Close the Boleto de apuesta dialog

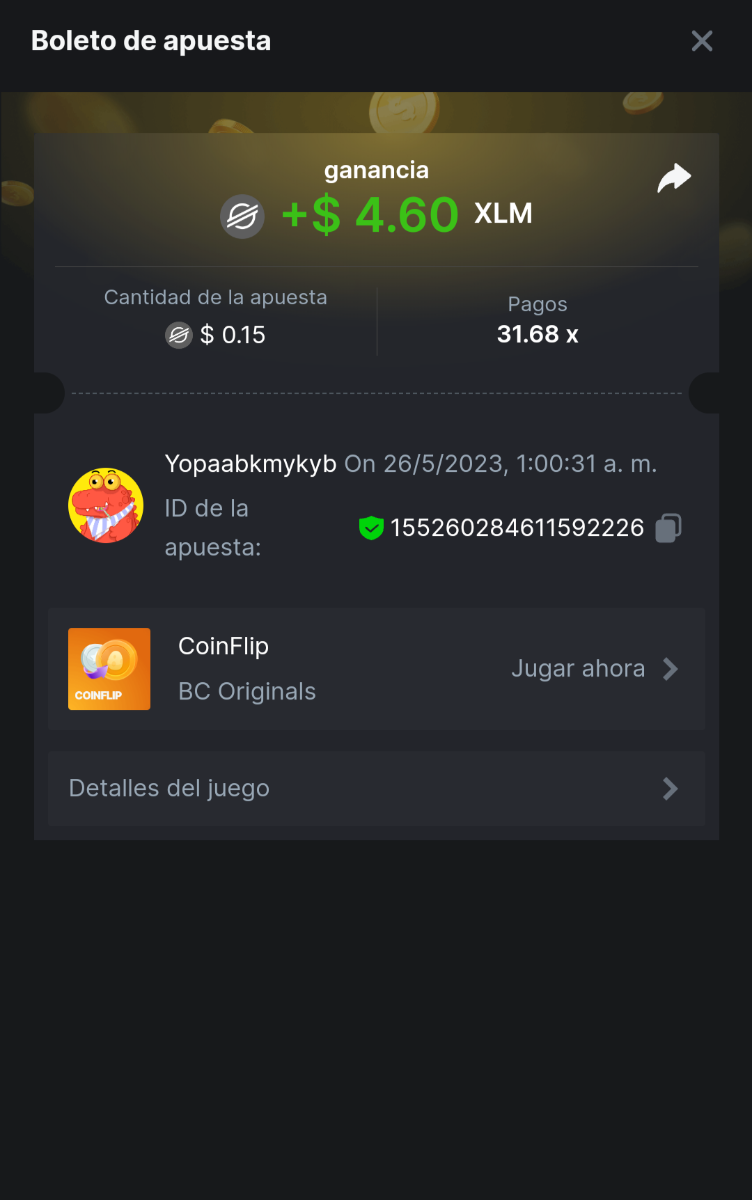pos(702,41)
